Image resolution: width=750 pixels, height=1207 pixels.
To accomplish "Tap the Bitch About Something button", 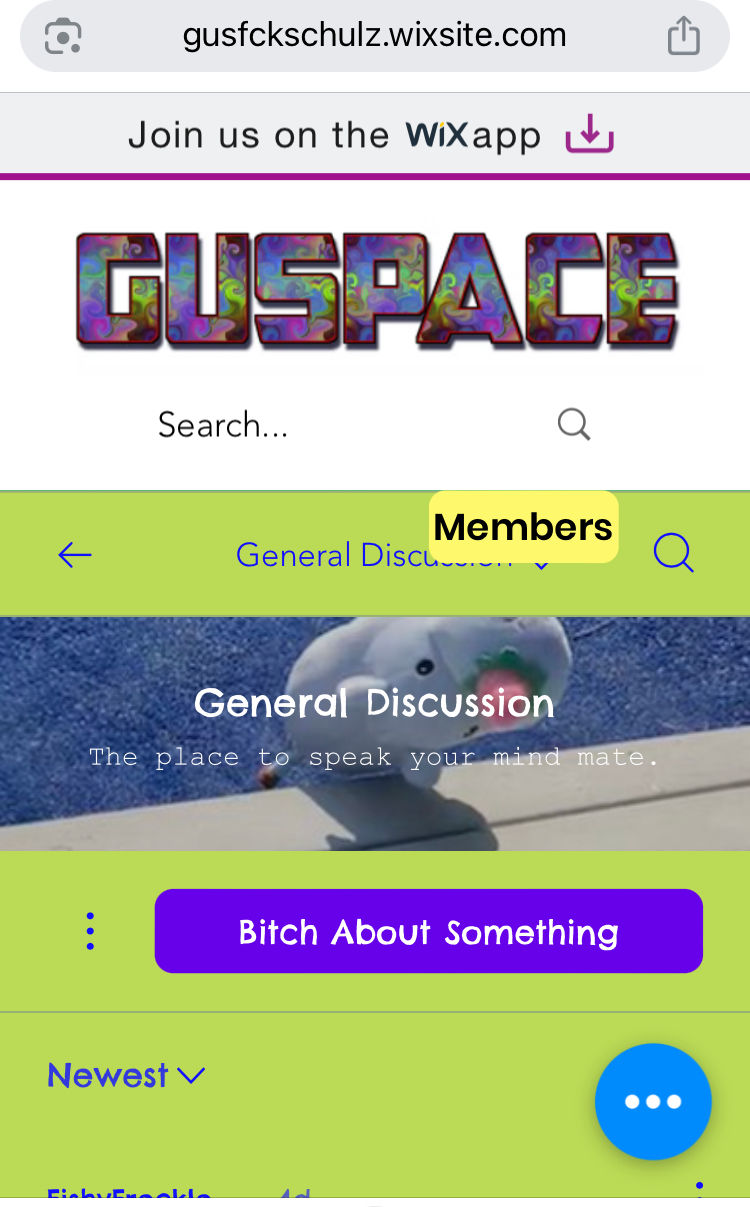I will coord(428,932).
